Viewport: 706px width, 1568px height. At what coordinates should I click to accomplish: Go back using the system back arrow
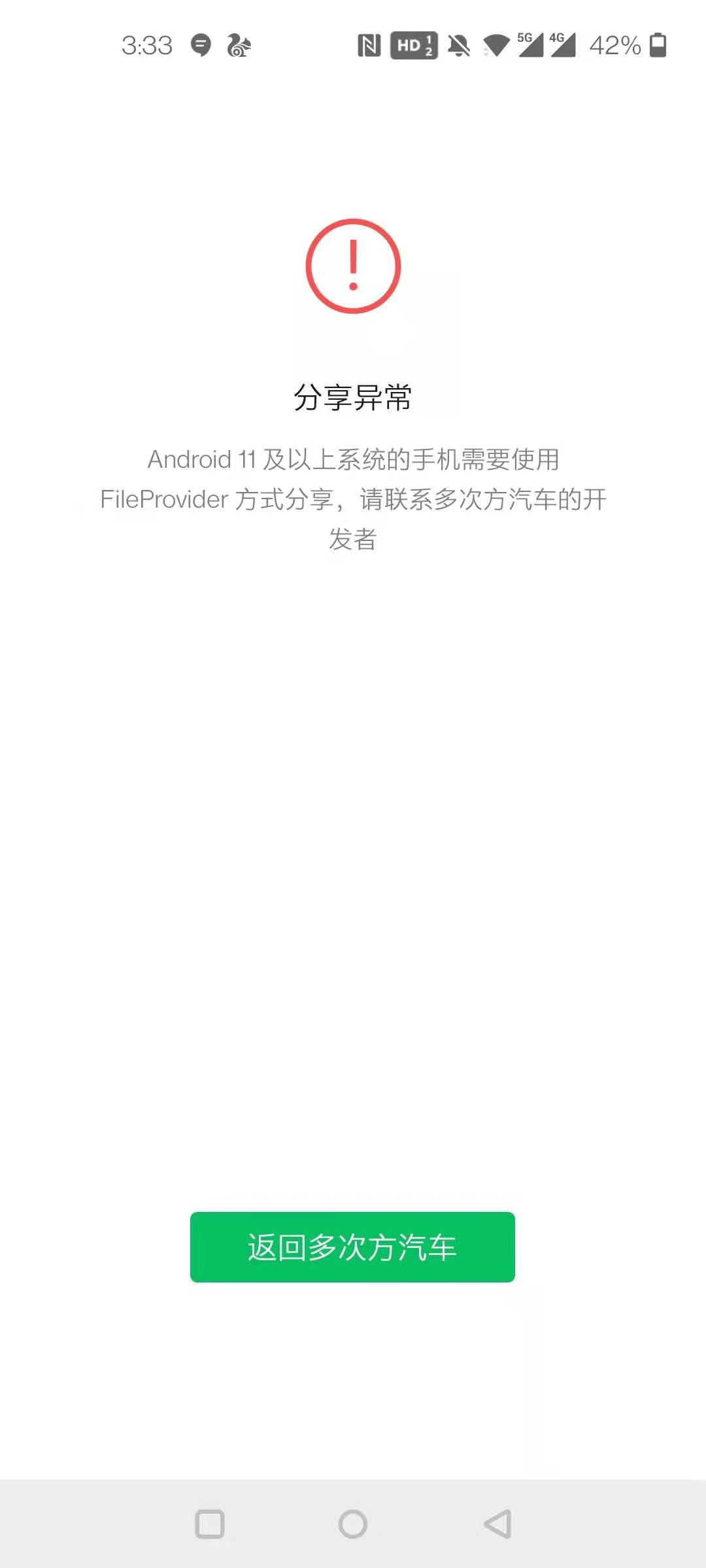point(497,1524)
